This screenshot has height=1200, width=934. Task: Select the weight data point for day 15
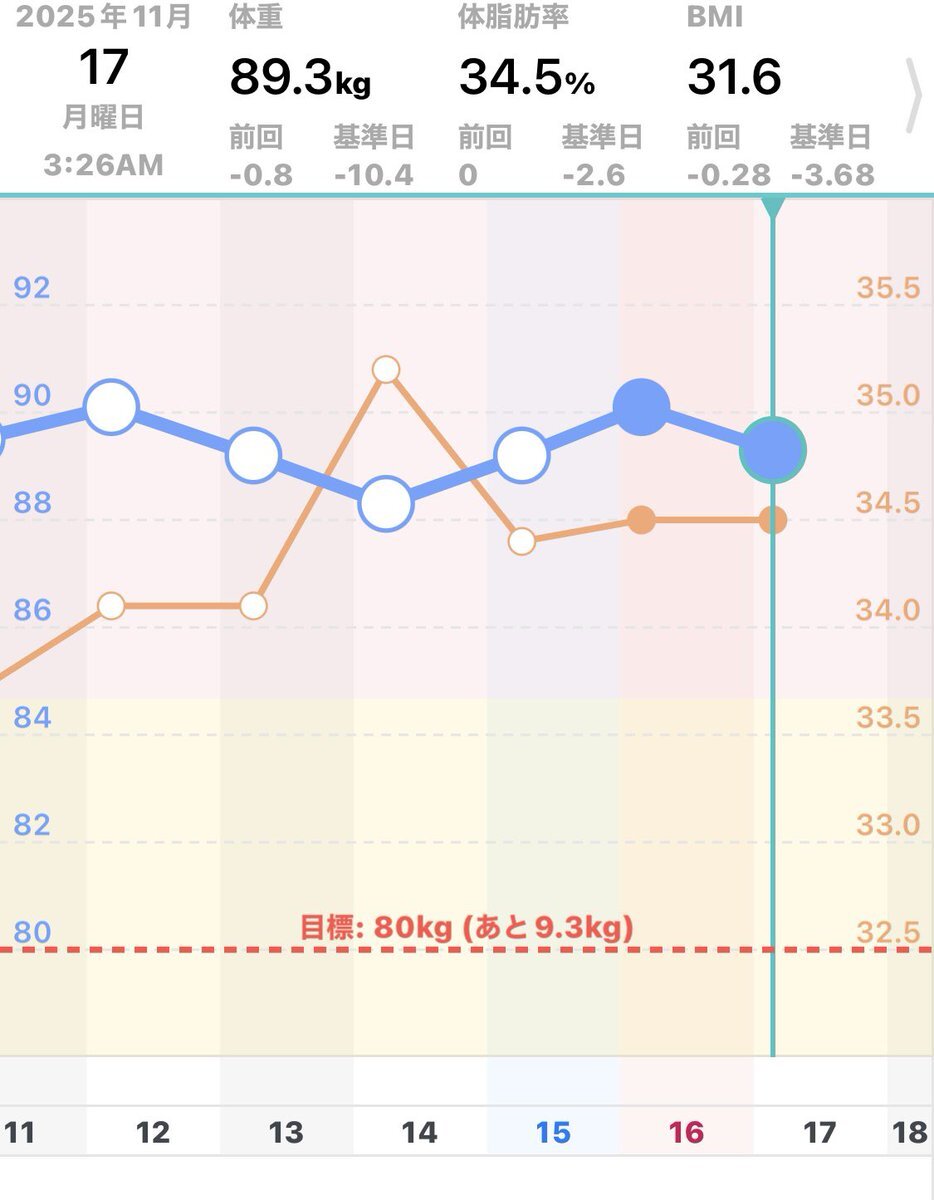(x=522, y=456)
